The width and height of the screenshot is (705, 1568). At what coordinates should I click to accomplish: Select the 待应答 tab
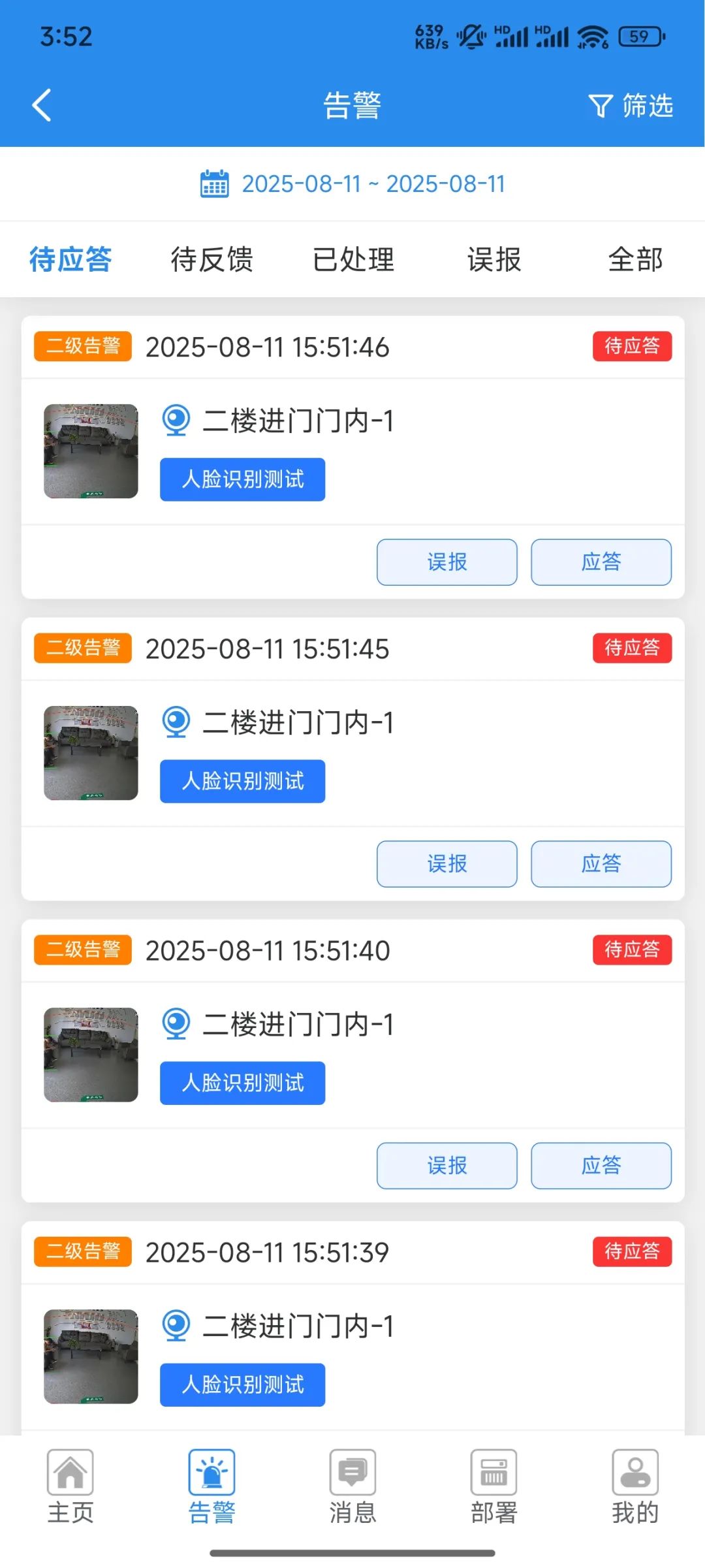click(70, 259)
